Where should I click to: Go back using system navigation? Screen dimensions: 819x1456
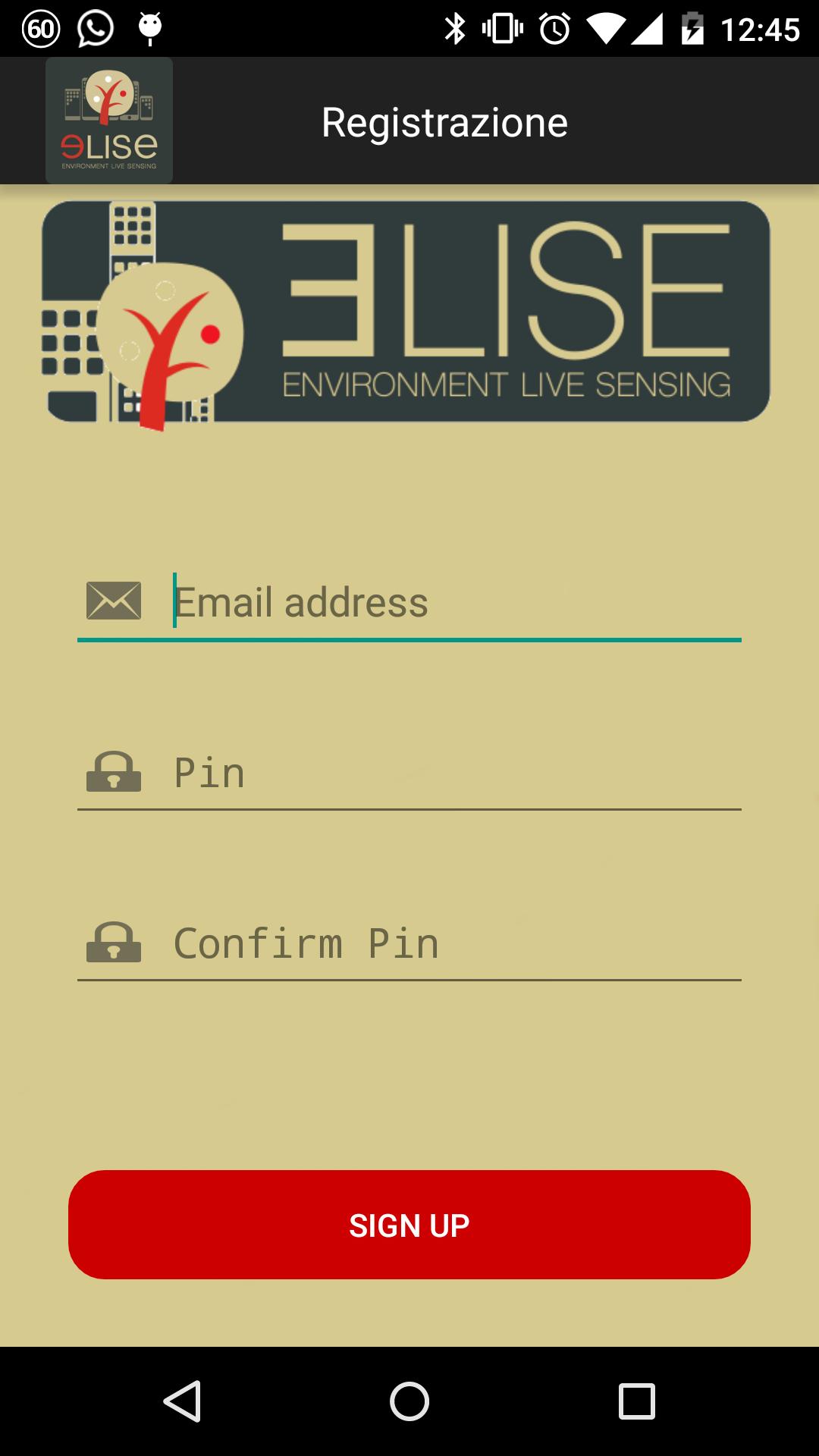click(182, 1401)
